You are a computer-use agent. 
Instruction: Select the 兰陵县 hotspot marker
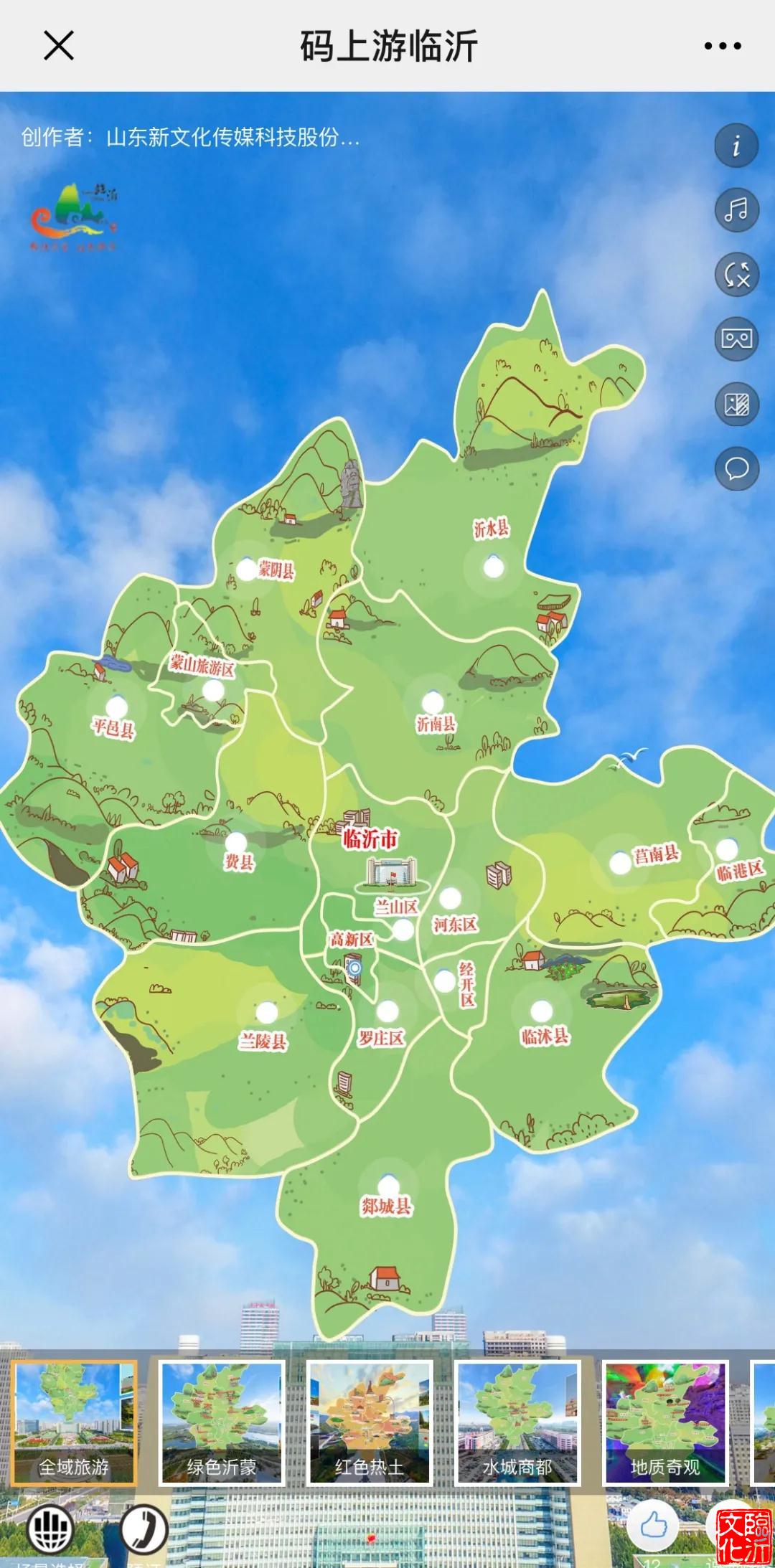point(267,1012)
